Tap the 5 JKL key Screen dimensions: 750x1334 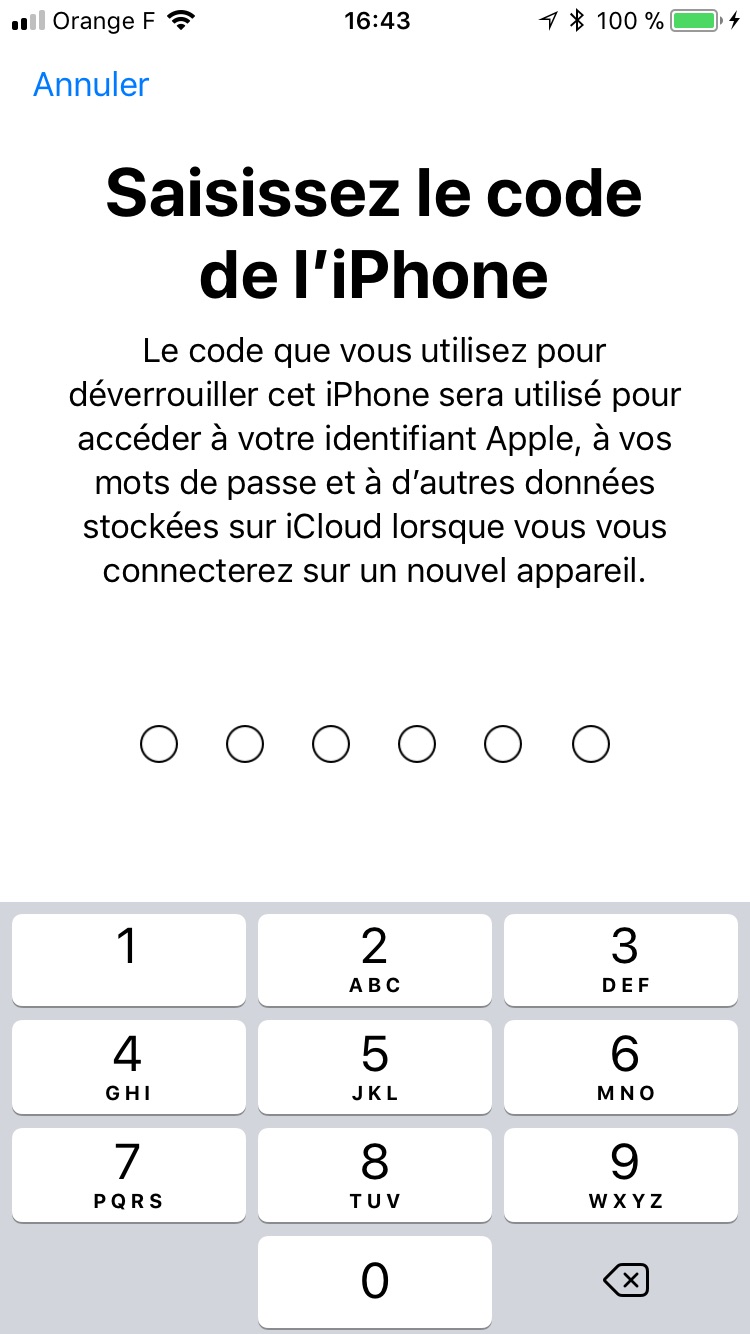click(374, 1067)
